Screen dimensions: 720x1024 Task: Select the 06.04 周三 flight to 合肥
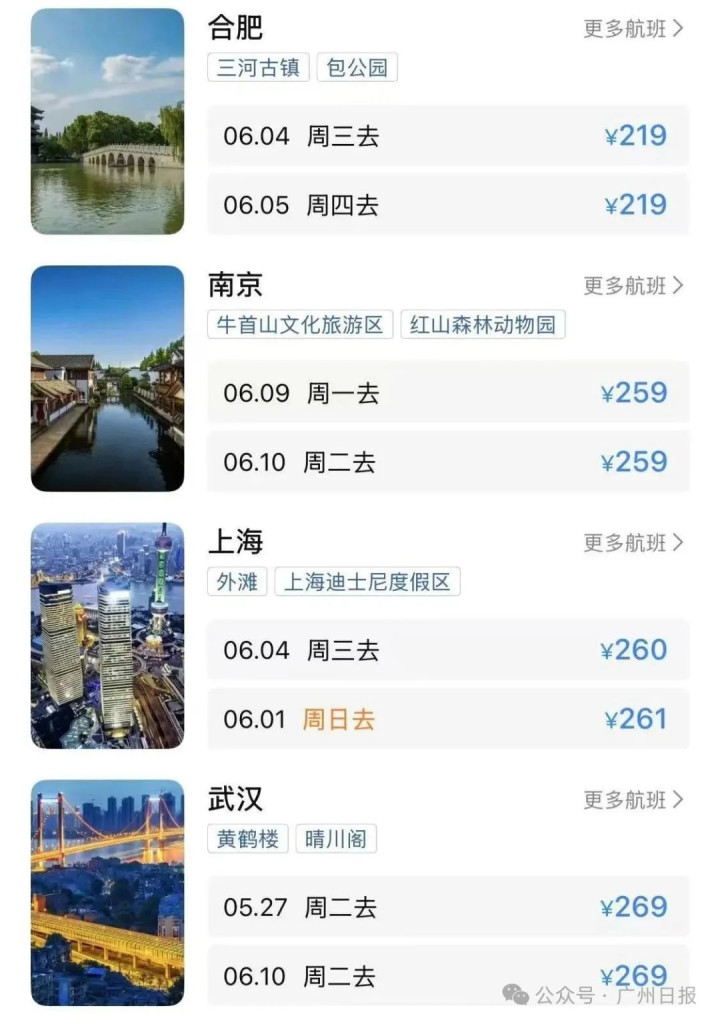coord(448,136)
